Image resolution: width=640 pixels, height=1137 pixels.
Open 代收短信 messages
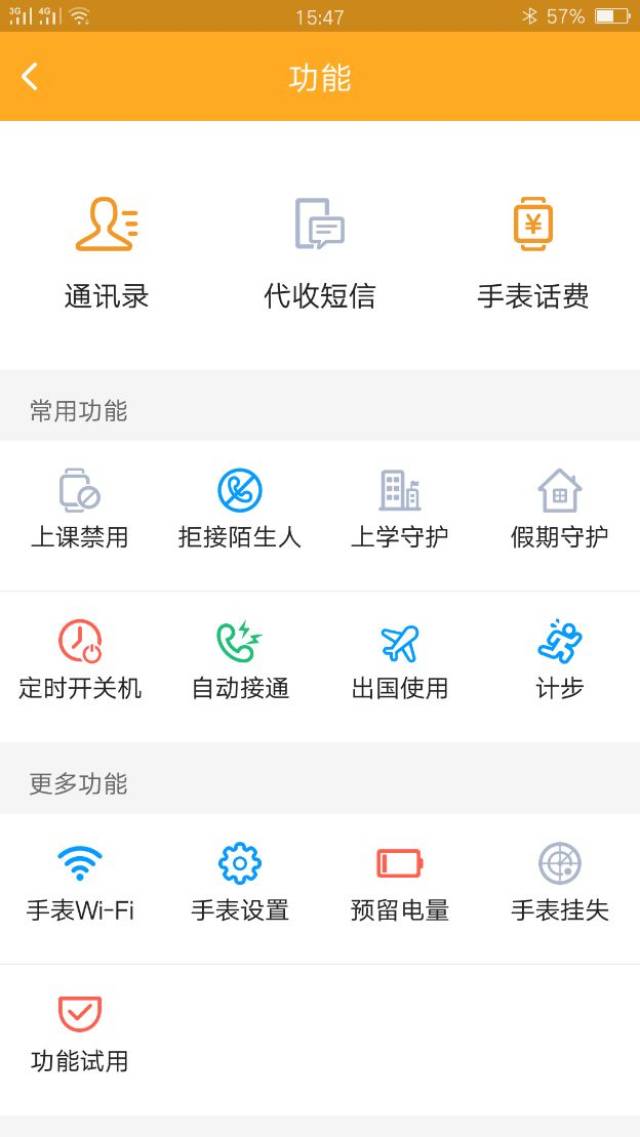coord(320,250)
